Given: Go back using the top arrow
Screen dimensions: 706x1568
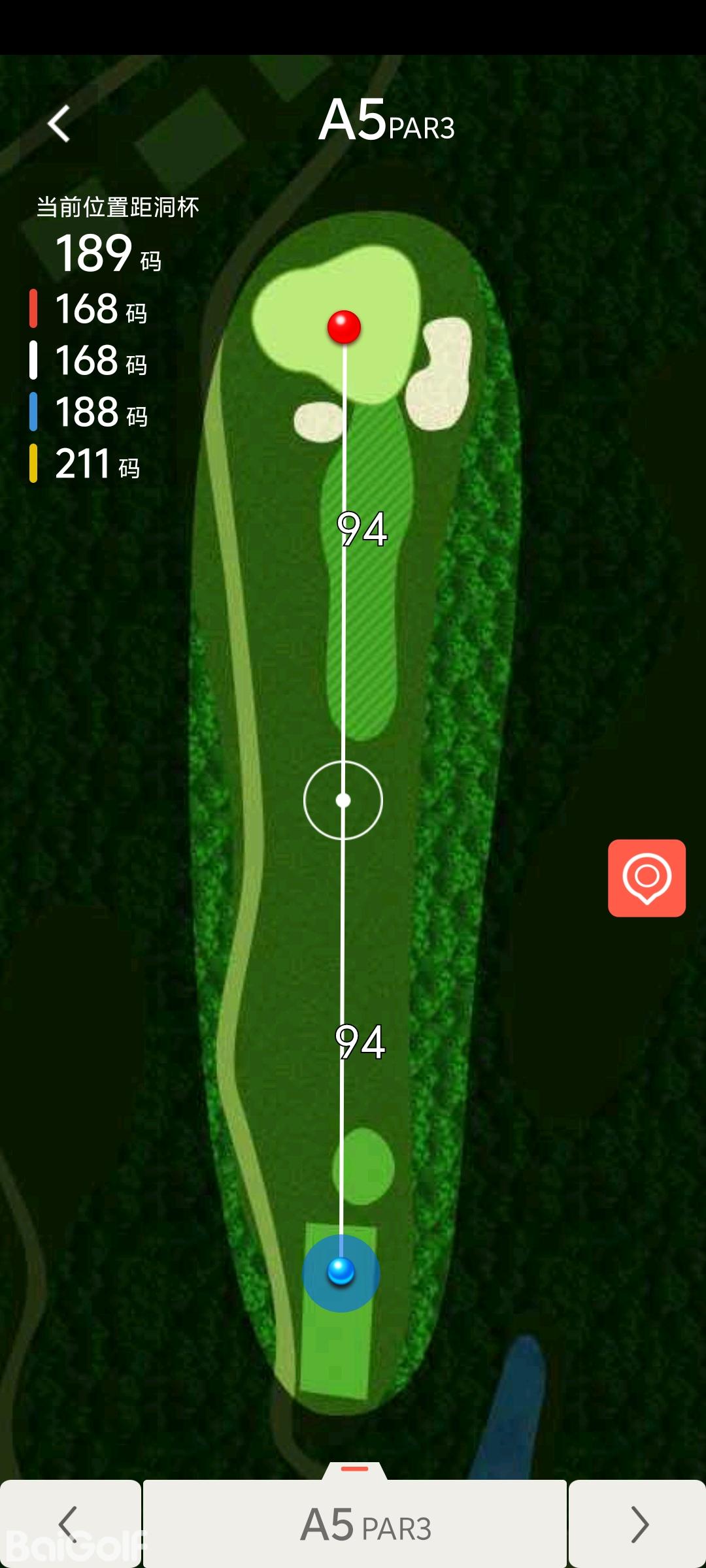Looking at the screenshot, I should tap(59, 123).
